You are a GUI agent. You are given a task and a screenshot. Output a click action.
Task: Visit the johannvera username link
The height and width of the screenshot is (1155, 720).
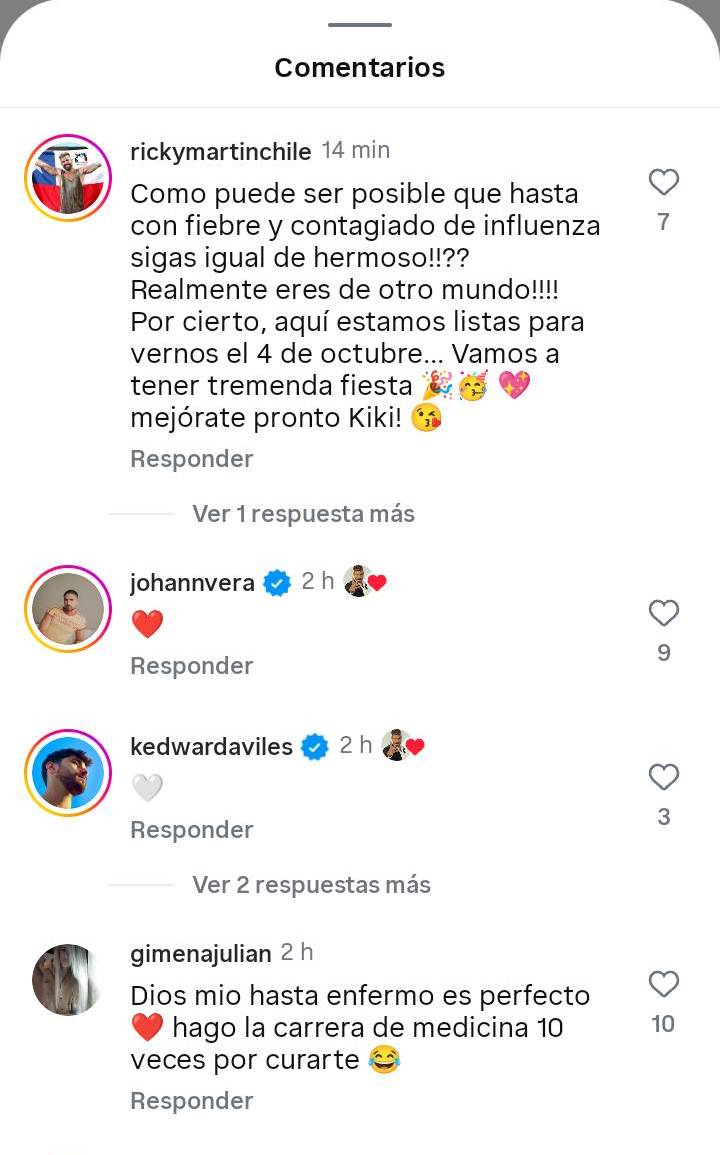point(192,582)
